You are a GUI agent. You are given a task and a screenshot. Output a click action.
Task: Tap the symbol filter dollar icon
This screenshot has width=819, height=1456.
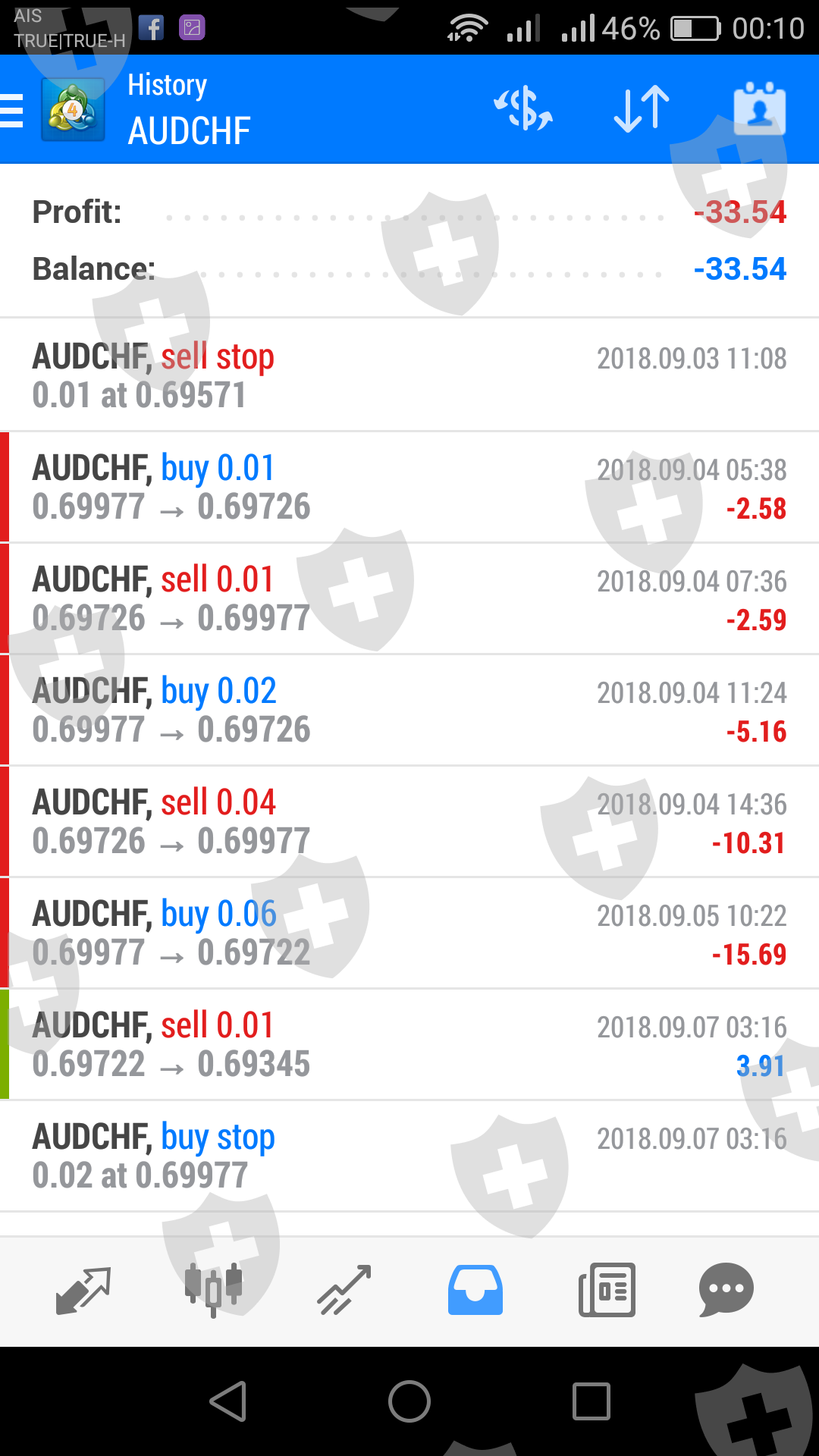(523, 109)
